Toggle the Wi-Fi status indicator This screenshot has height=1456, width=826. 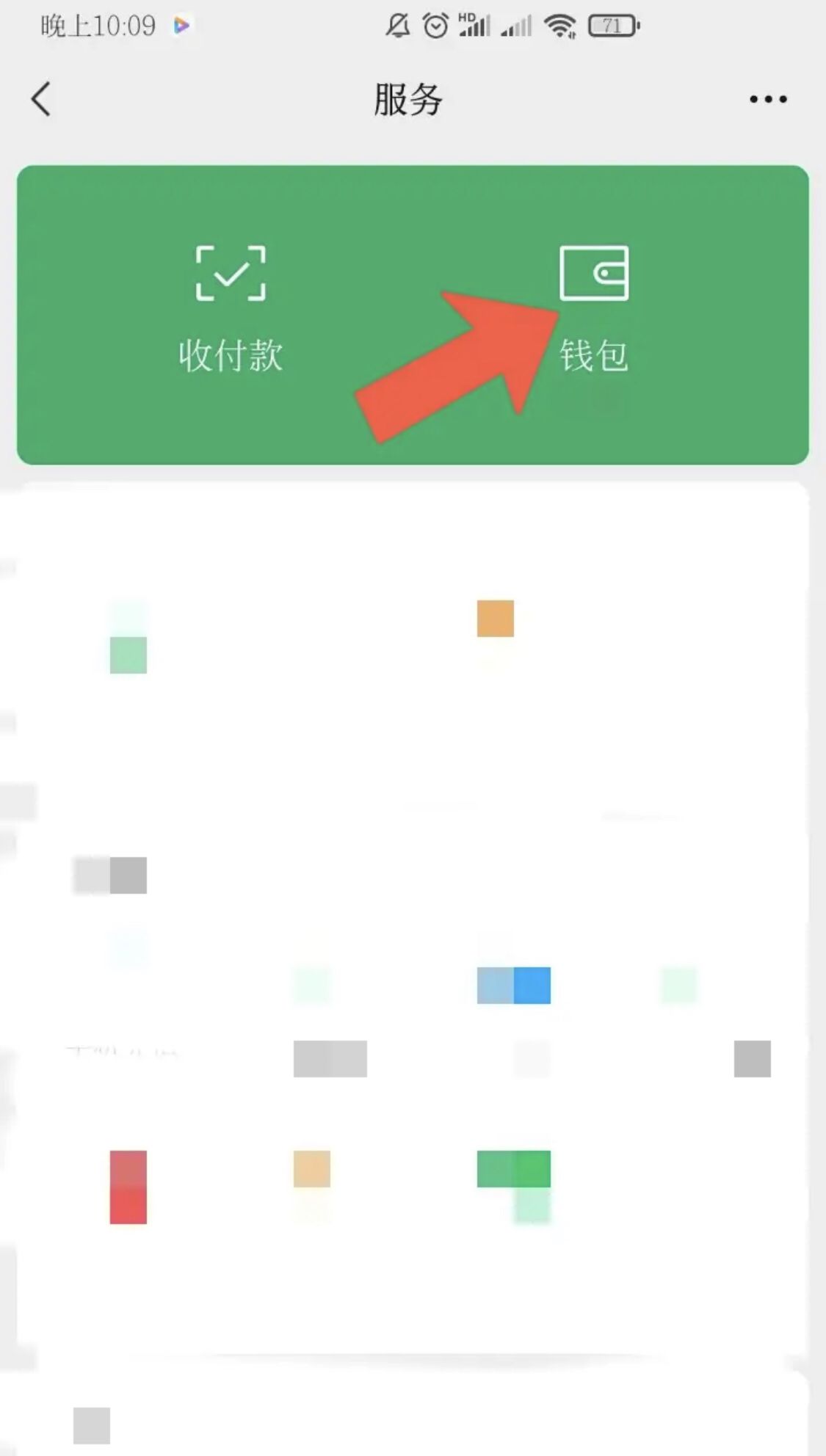click(560, 26)
